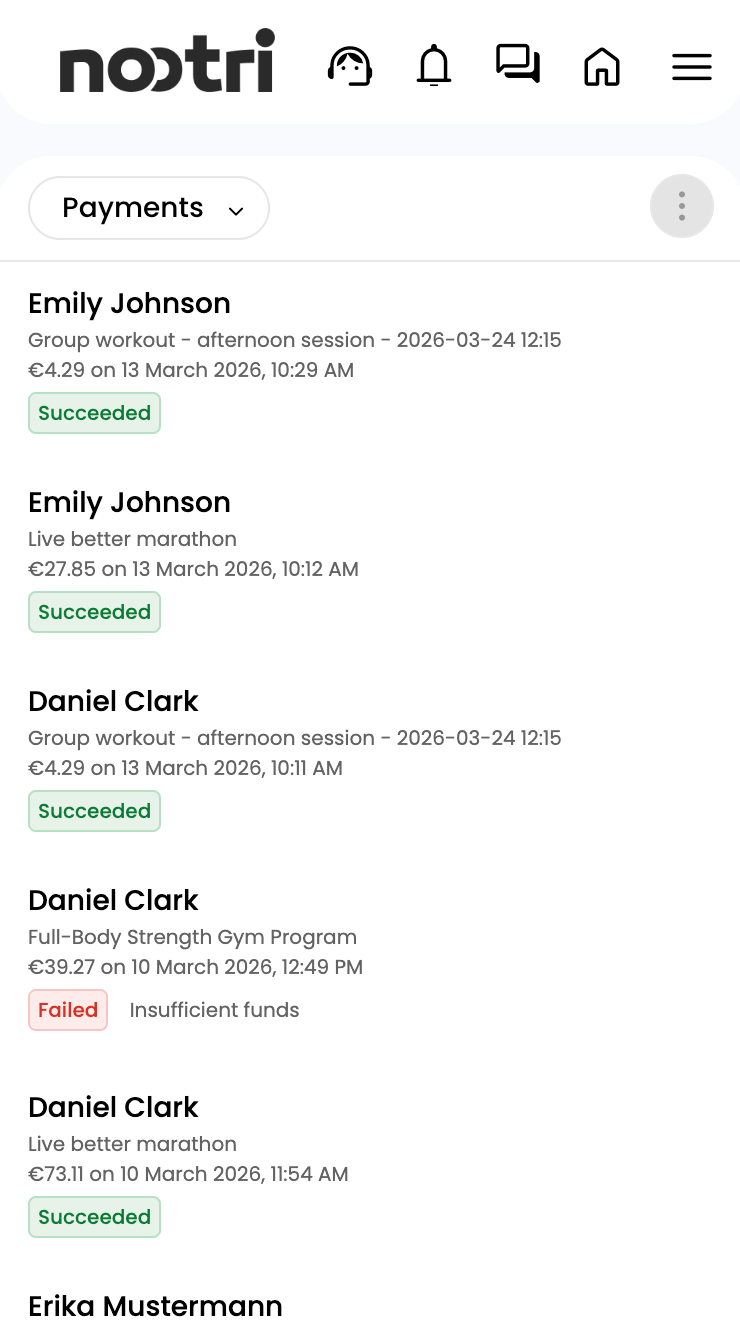740x1324 pixels.
Task: Open the support headset icon
Action: (x=350, y=66)
